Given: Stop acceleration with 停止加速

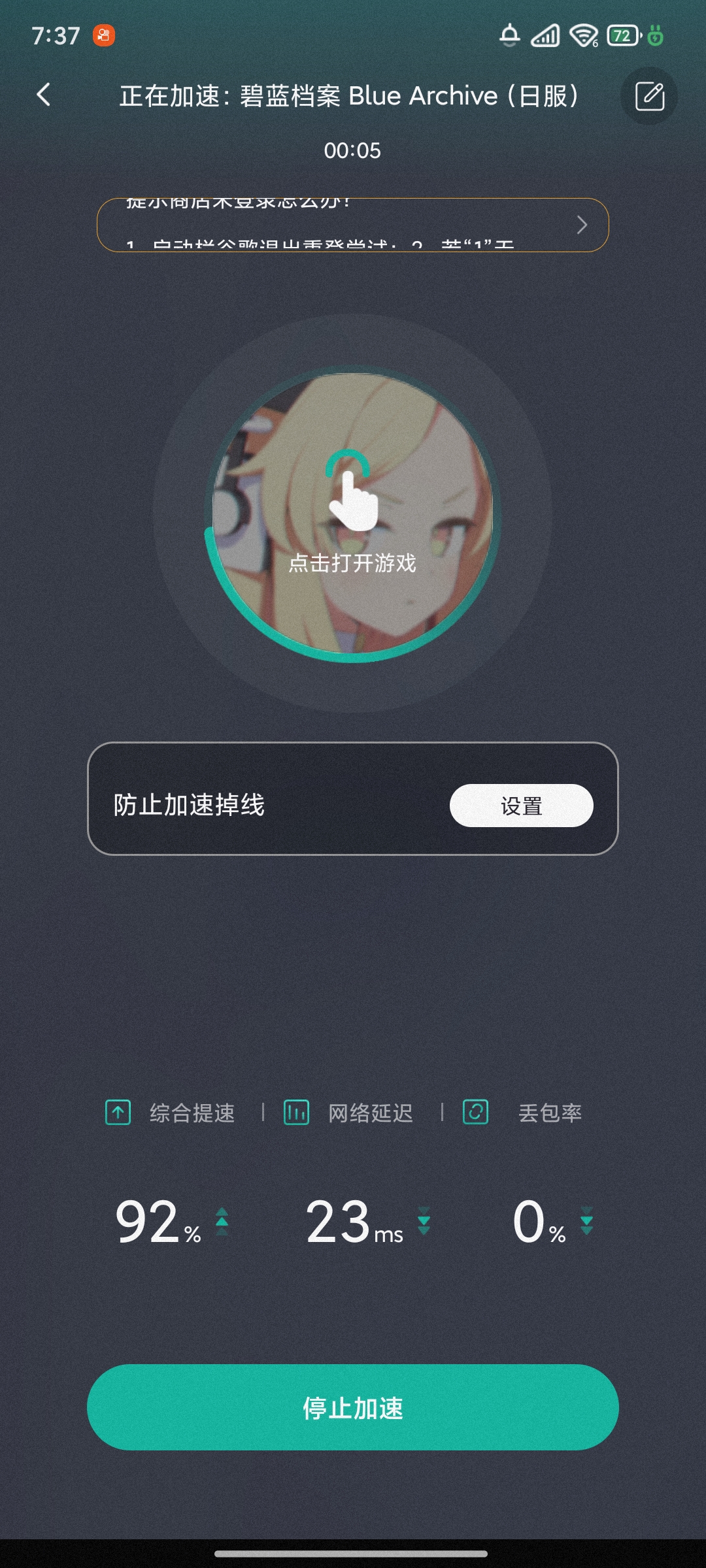Looking at the screenshot, I should coord(353,1407).
